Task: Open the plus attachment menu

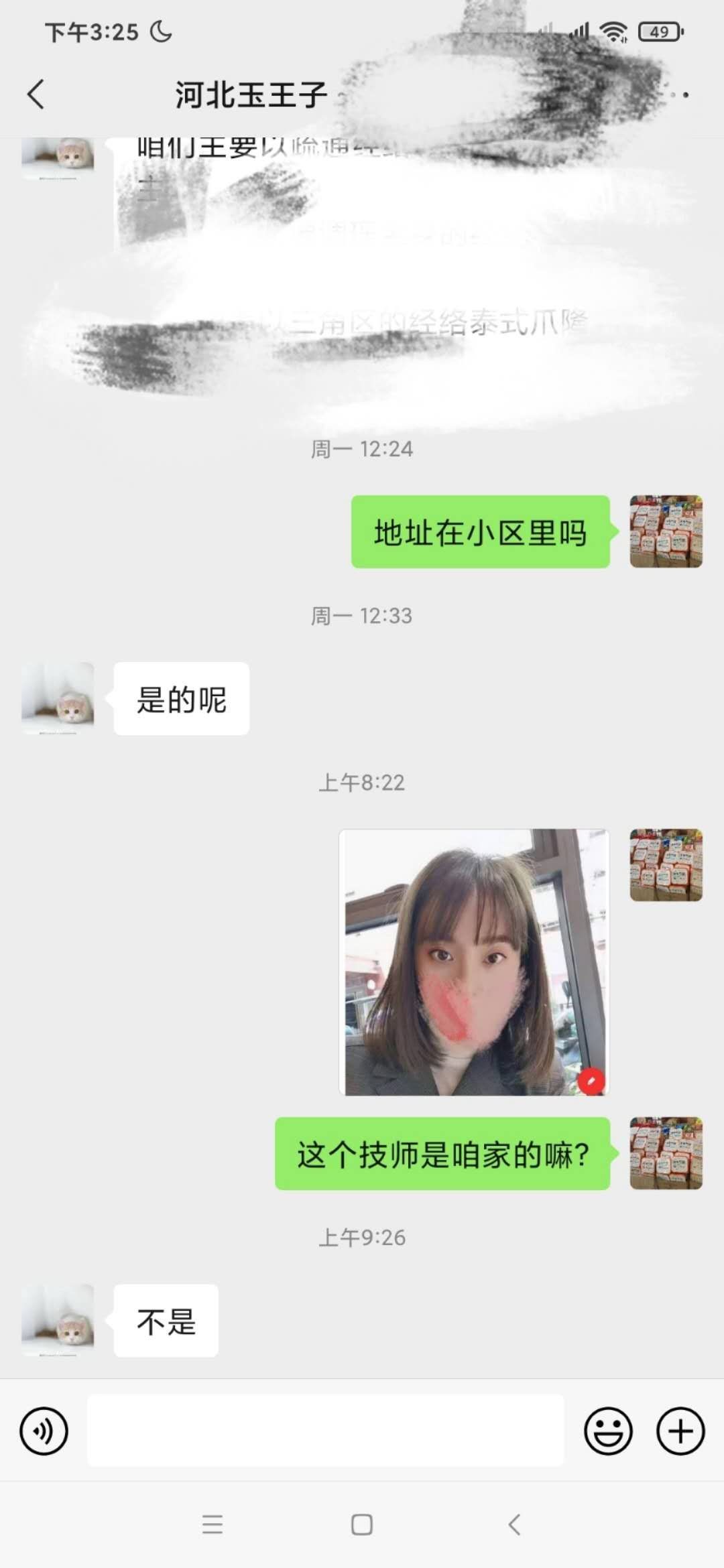Action: [680, 1431]
